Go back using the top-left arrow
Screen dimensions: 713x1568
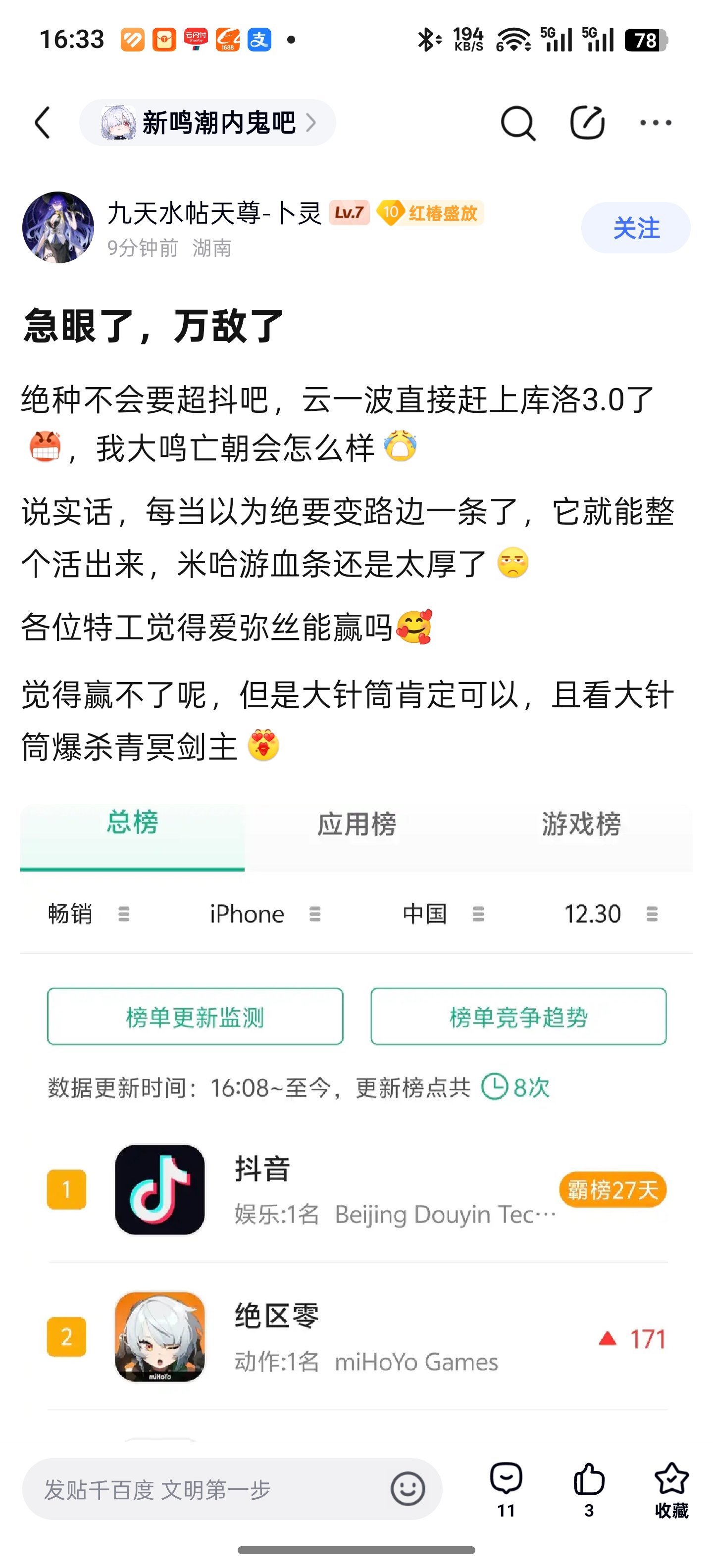coord(43,123)
